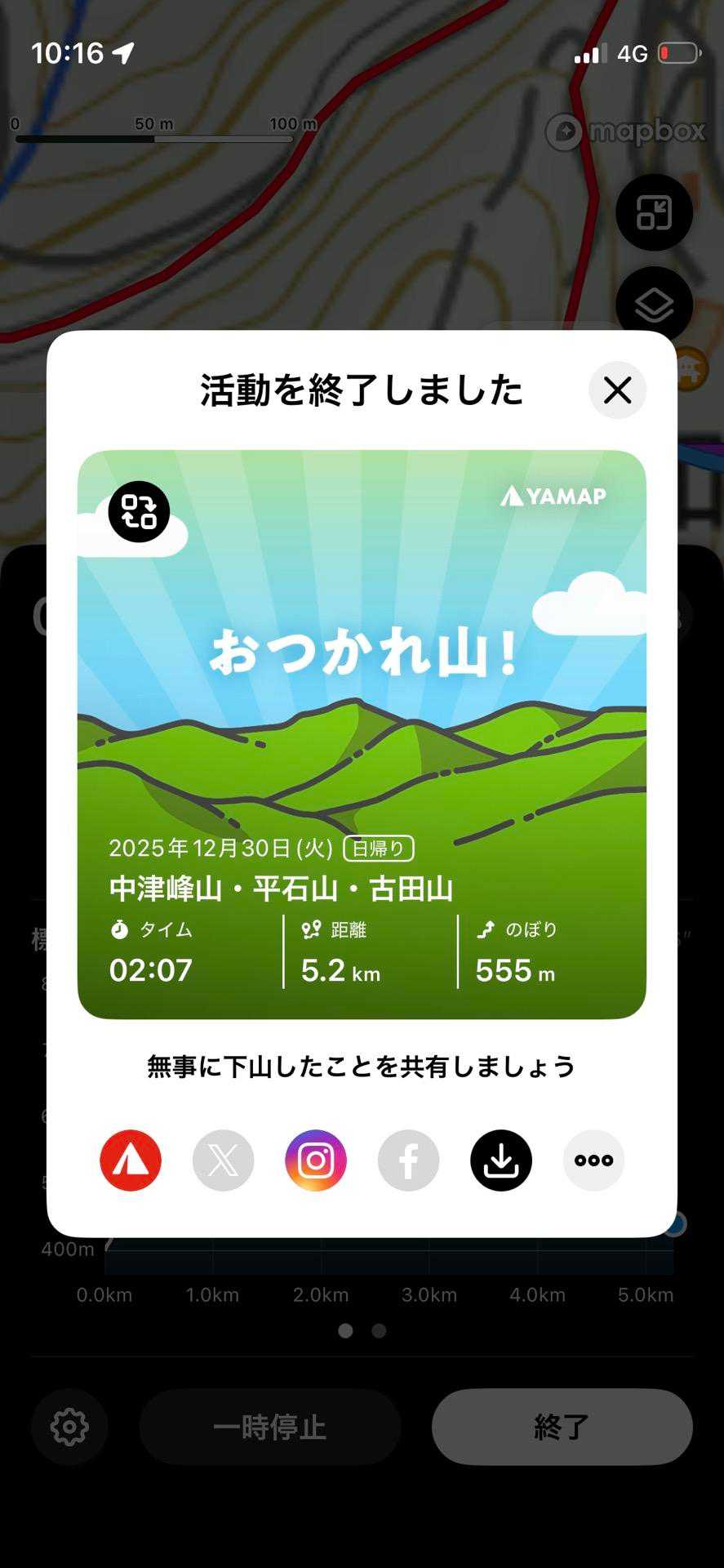Post the result card to Facebook

pos(408,1160)
